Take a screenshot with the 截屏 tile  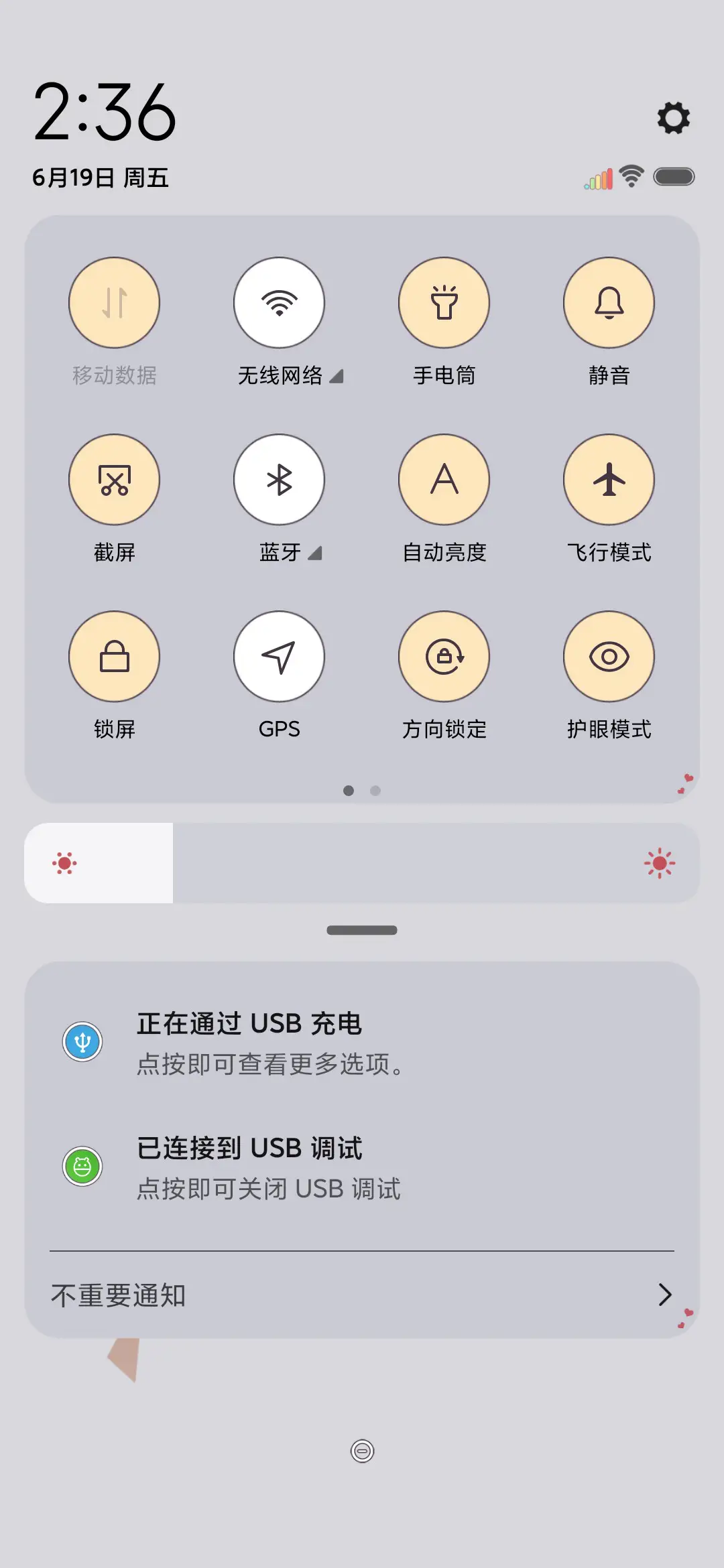pos(114,480)
